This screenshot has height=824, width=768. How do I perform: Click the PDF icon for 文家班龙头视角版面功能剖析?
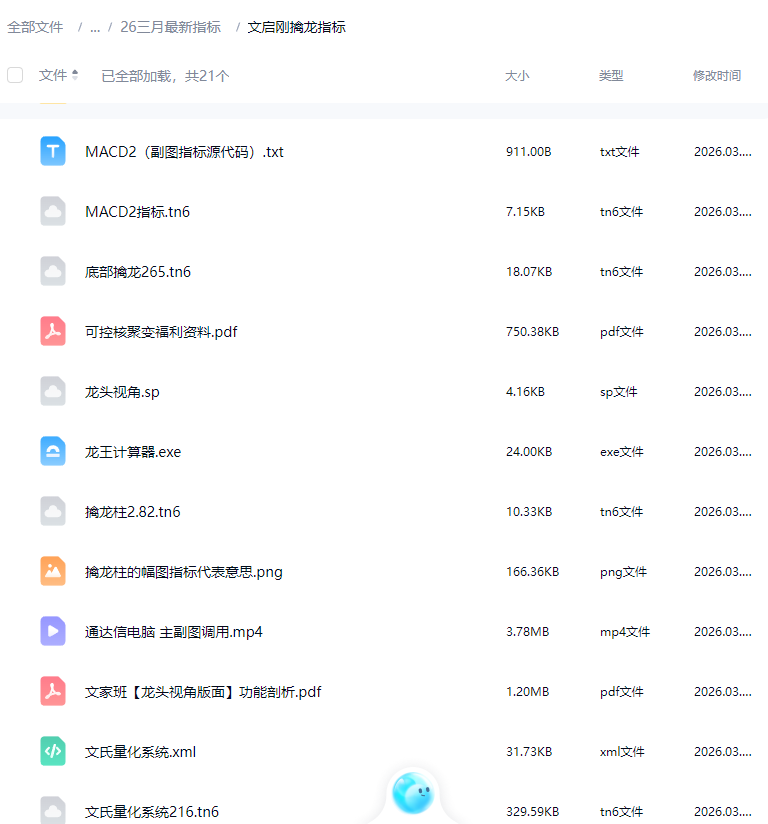[52, 691]
